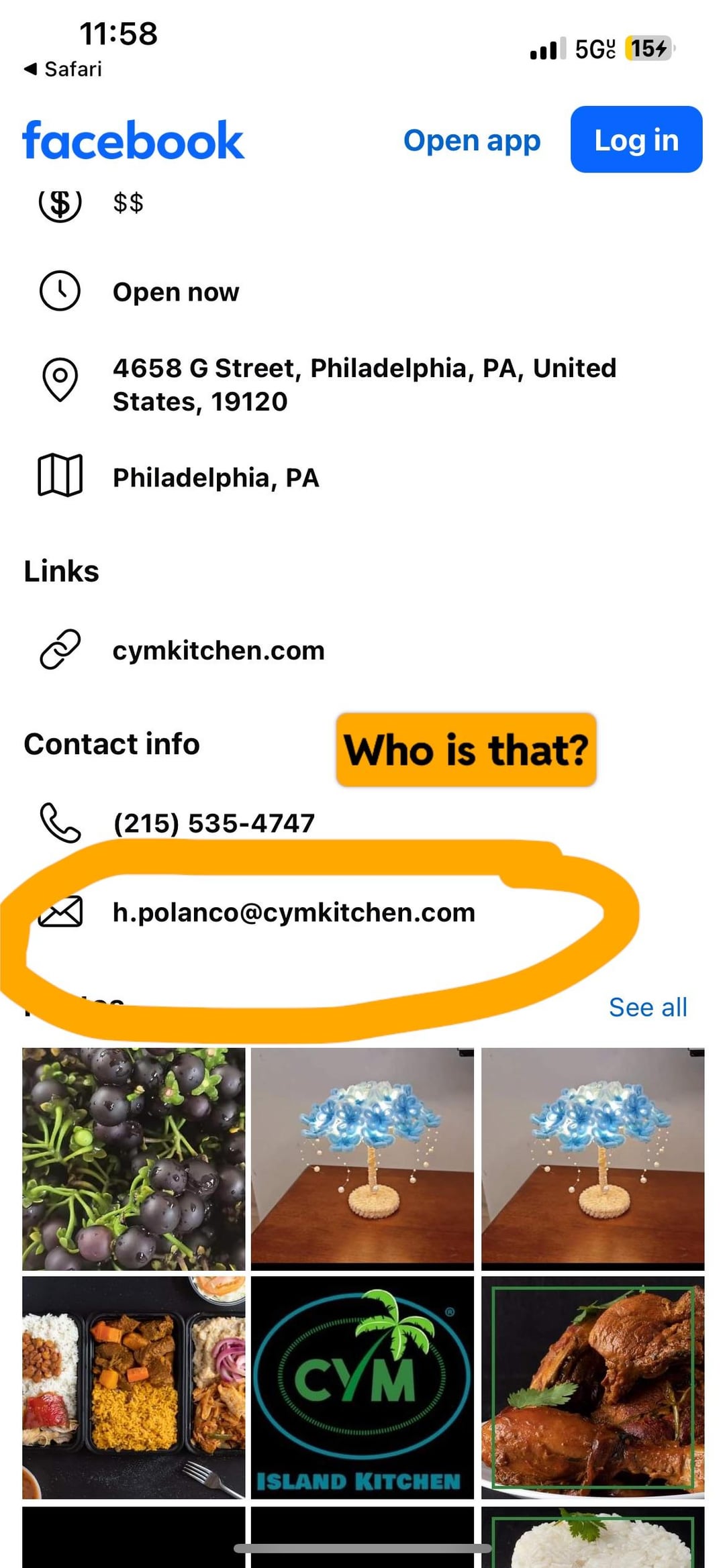Open the cymkitchen.com website link

(218, 650)
